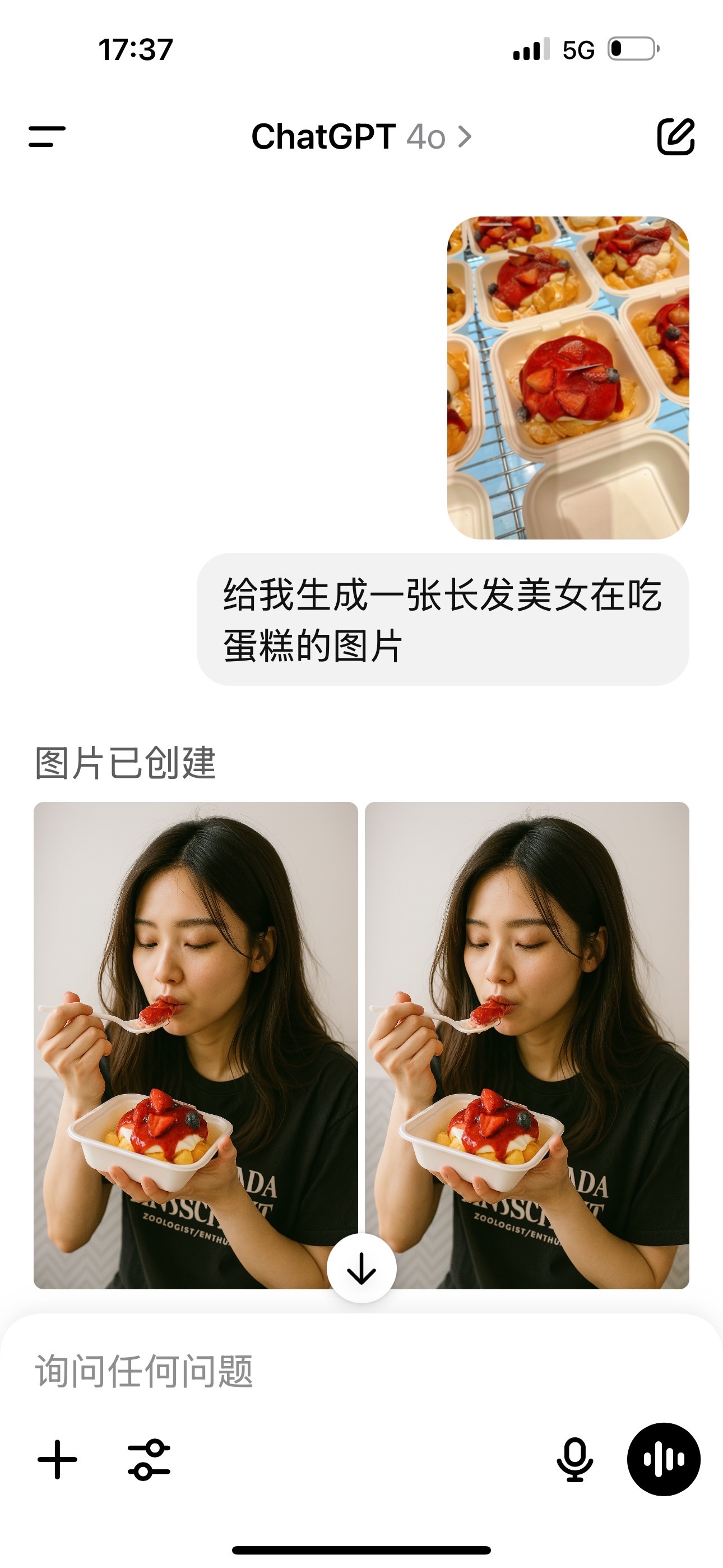Screen dimensions: 723x1568
Task: Open the sidebar menu
Action: click(x=47, y=136)
